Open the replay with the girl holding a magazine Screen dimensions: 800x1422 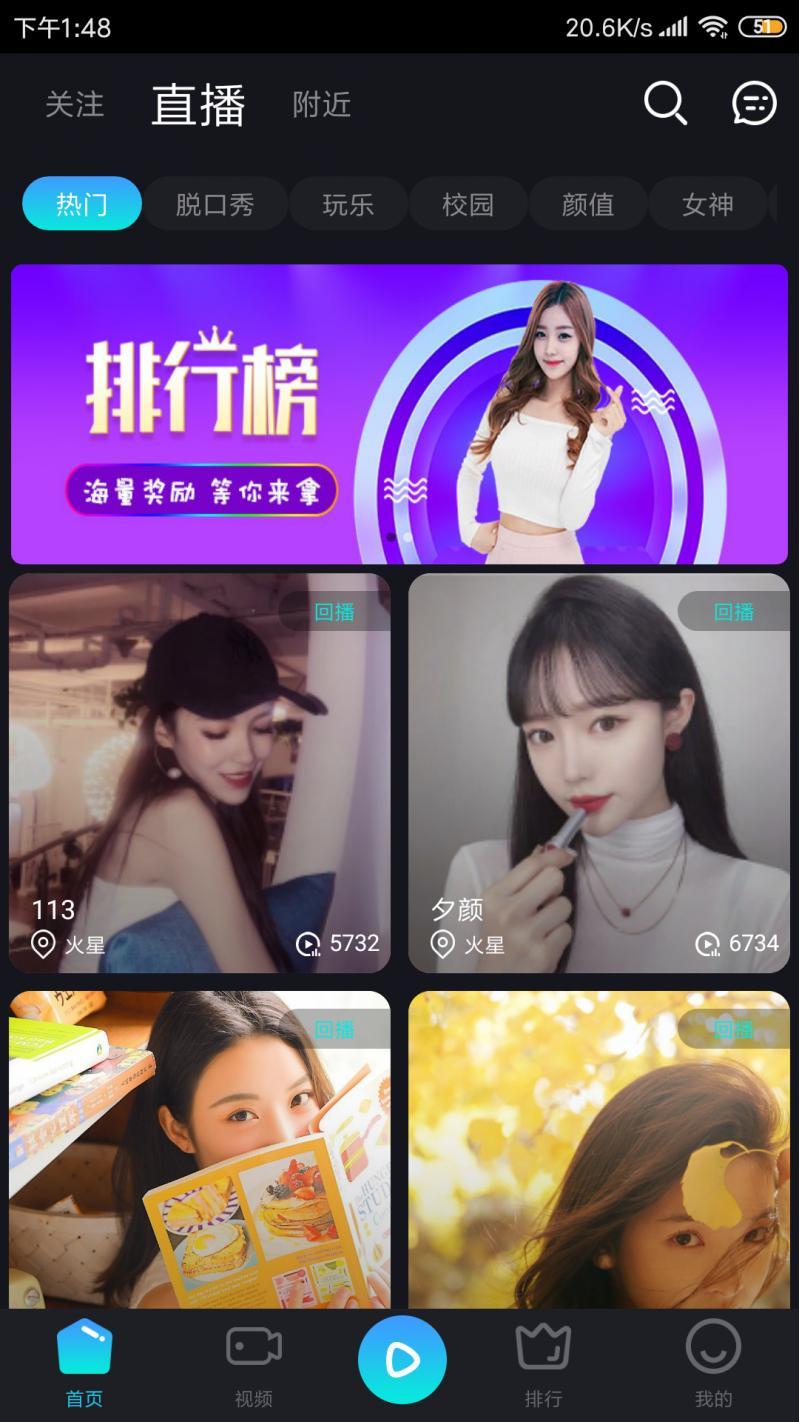point(200,1150)
